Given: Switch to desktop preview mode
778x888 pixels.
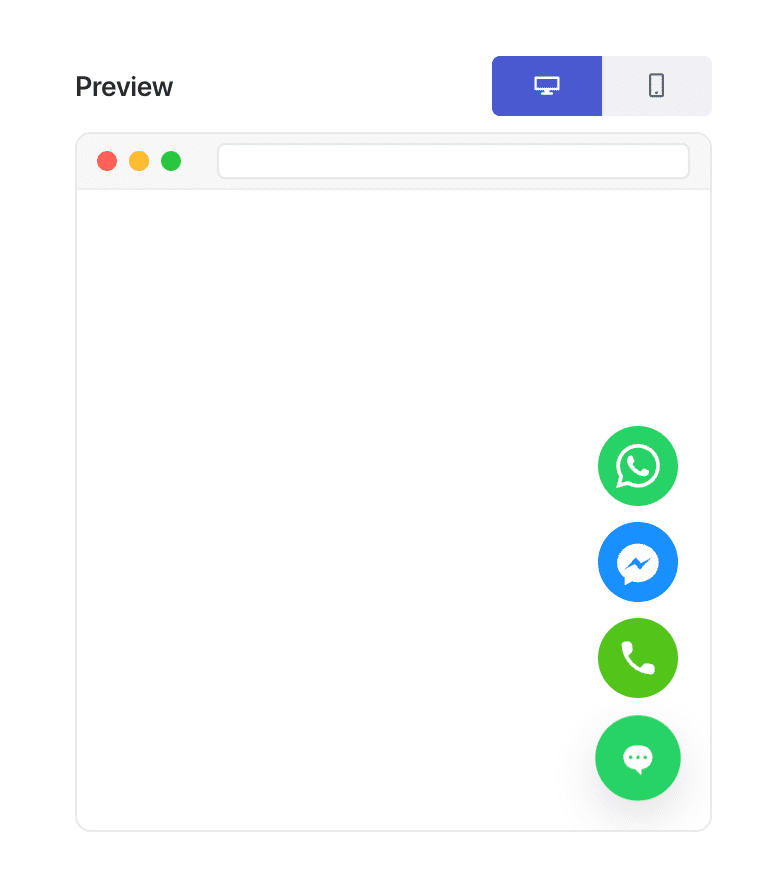Looking at the screenshot, I should (547, 86).
